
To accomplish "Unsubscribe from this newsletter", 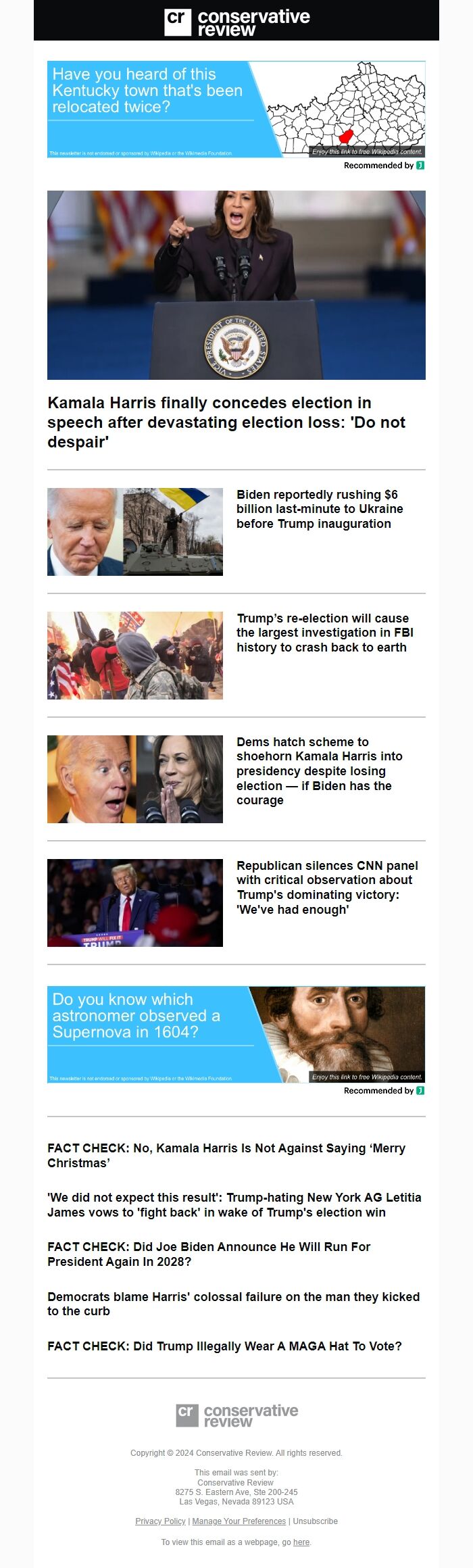I will [315, 1521].
